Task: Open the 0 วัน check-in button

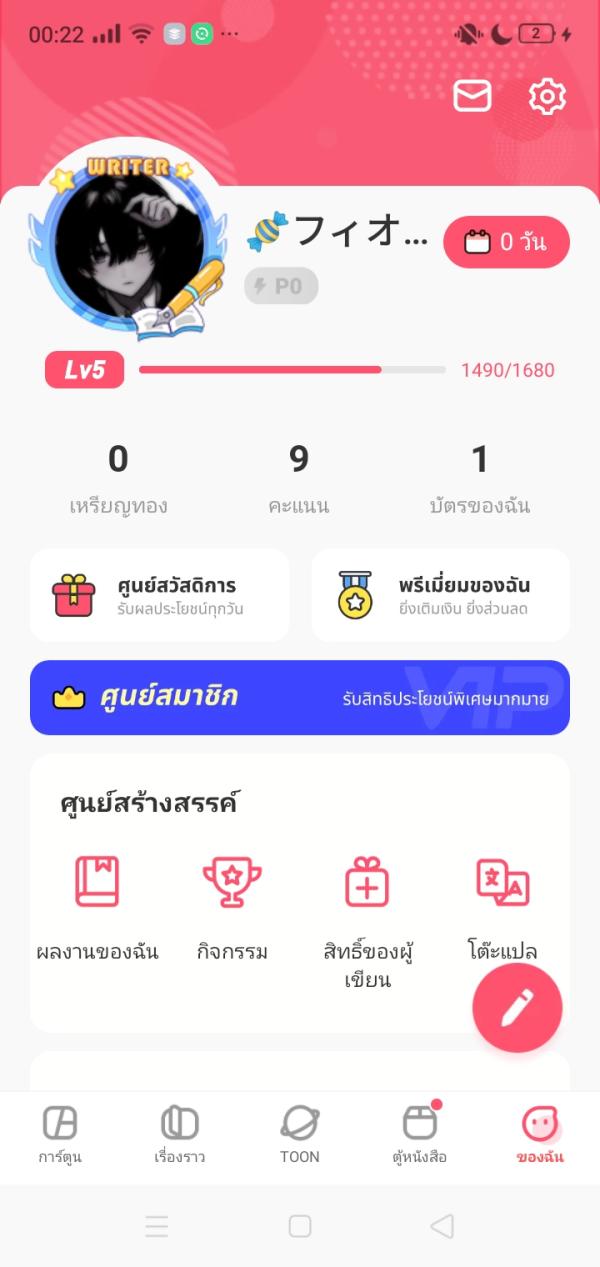Action: (506, 242)
